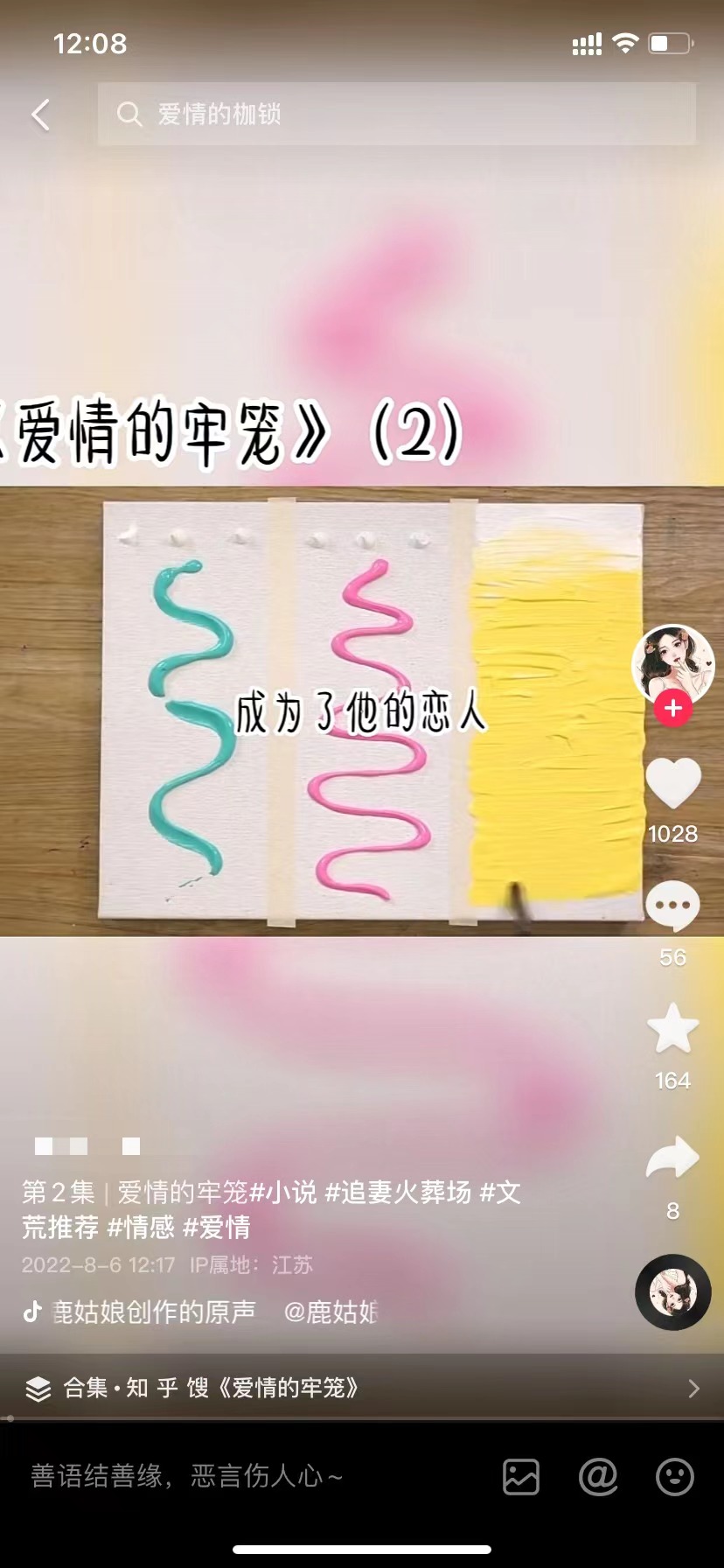Open the original sound 鹿姑娘创作的原声

153,1312
